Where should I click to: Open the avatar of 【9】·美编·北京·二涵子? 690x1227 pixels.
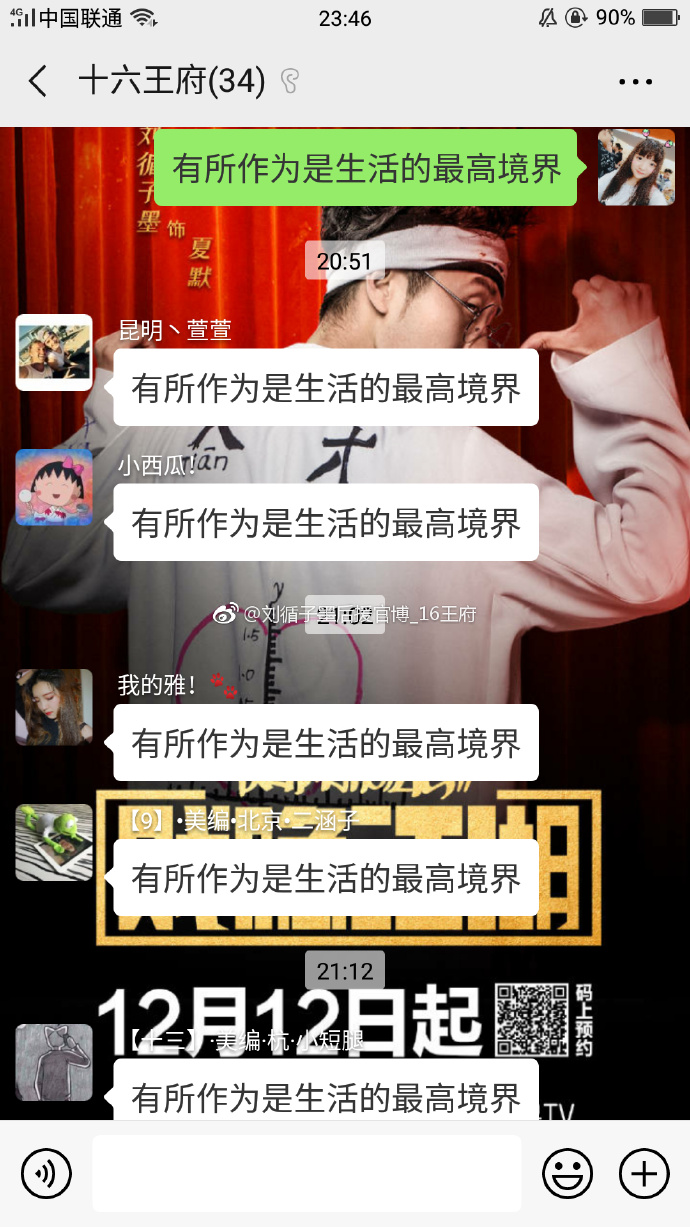click(x=54, y=842)
